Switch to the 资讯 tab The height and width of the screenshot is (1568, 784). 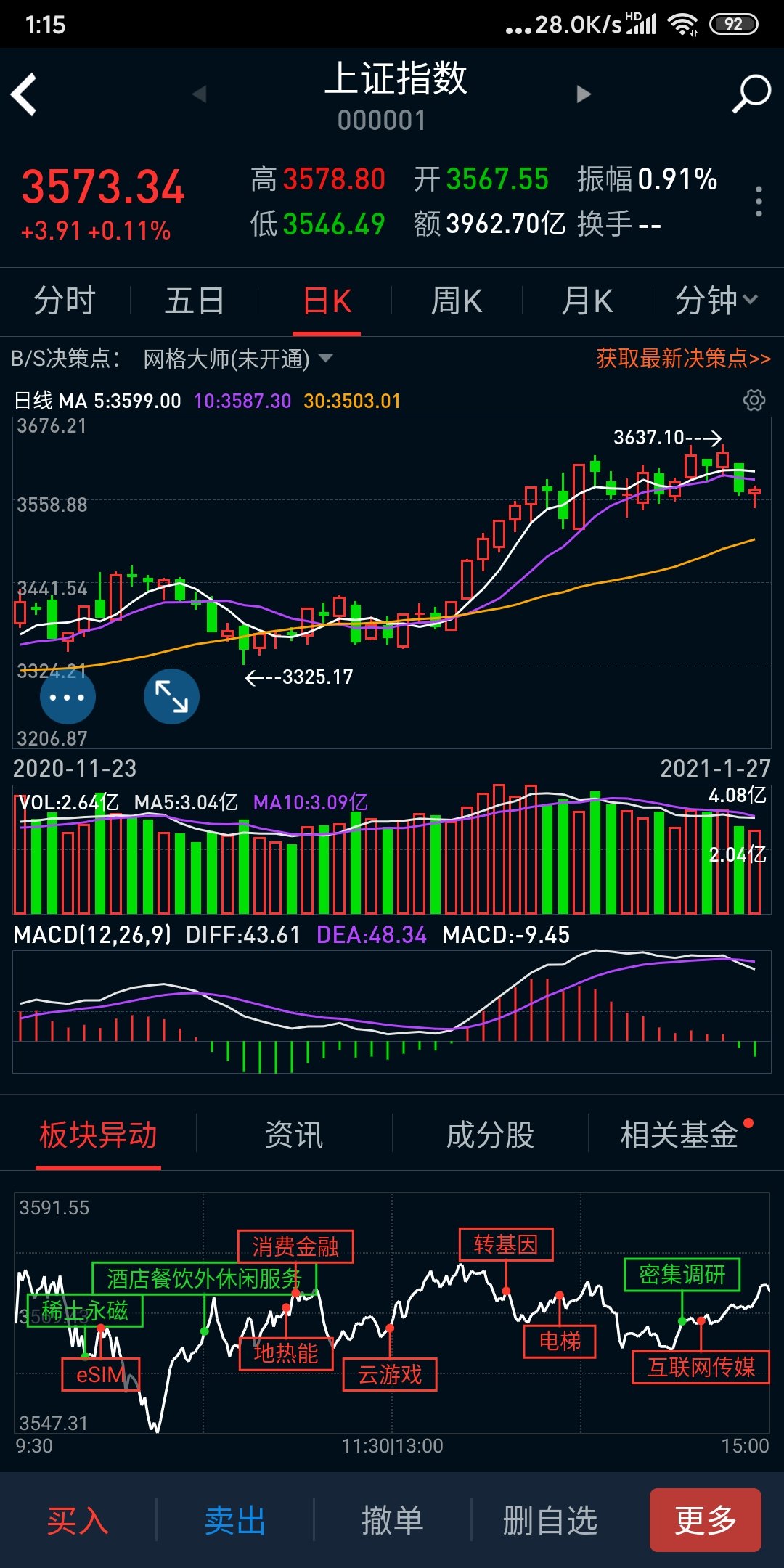[294, 1135]
